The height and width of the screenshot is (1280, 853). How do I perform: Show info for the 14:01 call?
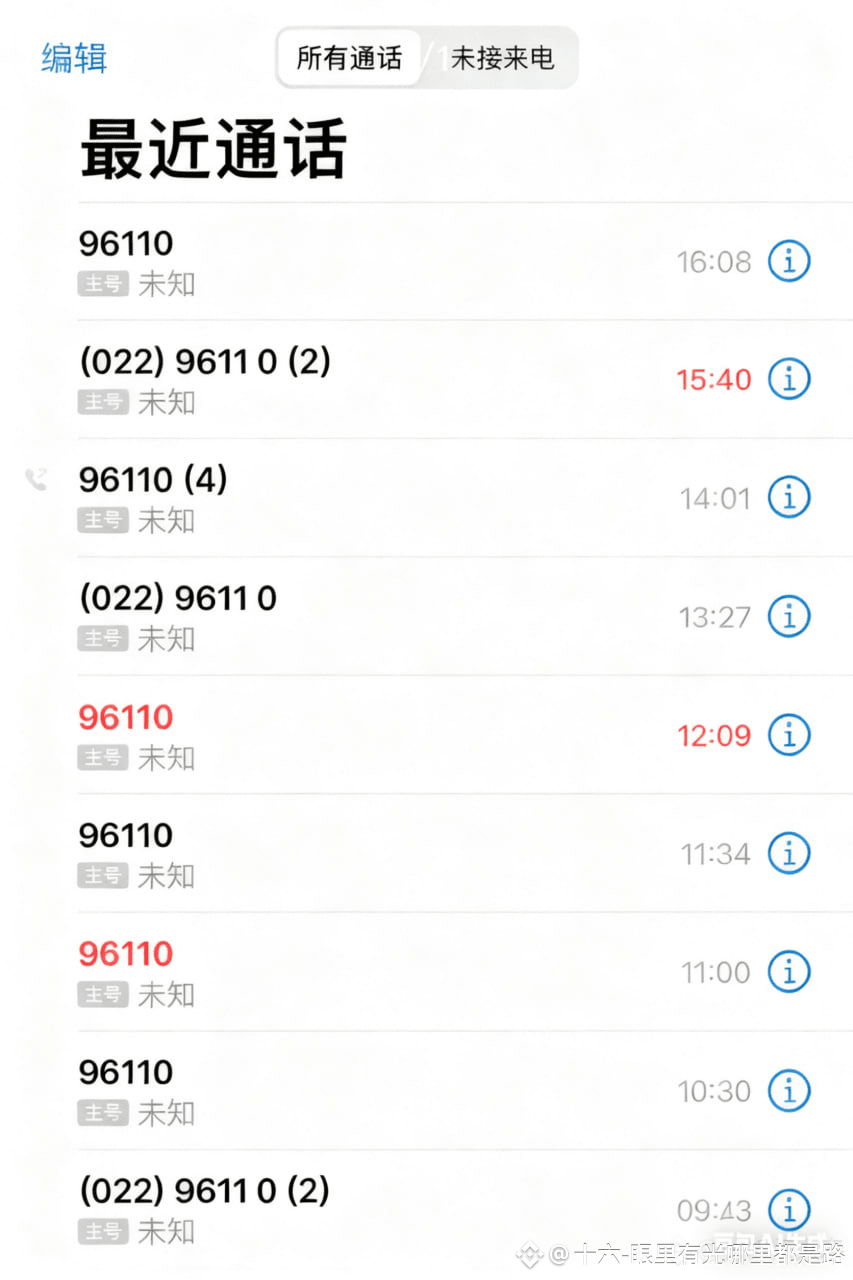tap(788, 497)
